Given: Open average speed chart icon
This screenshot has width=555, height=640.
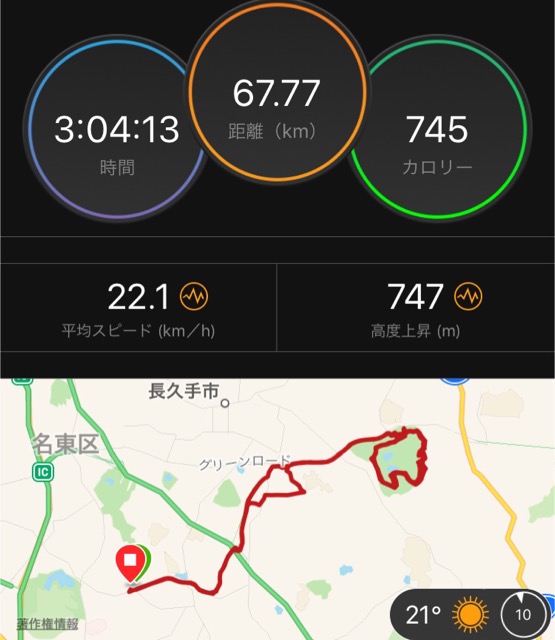Looking at the screenshot, I should pos(194,296).
